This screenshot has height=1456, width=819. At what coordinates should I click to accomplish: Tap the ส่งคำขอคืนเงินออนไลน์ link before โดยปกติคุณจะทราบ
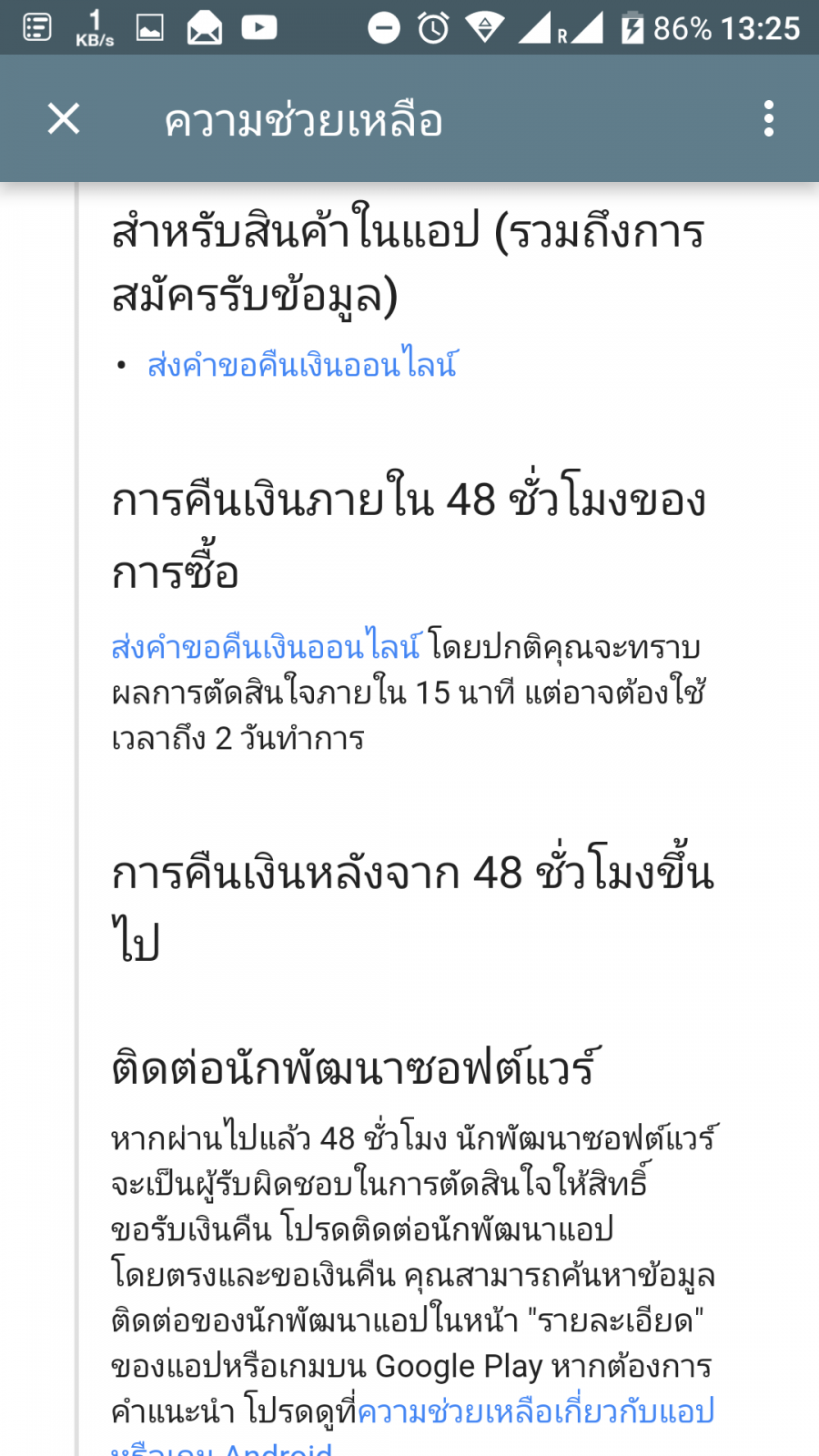(266, 647)
